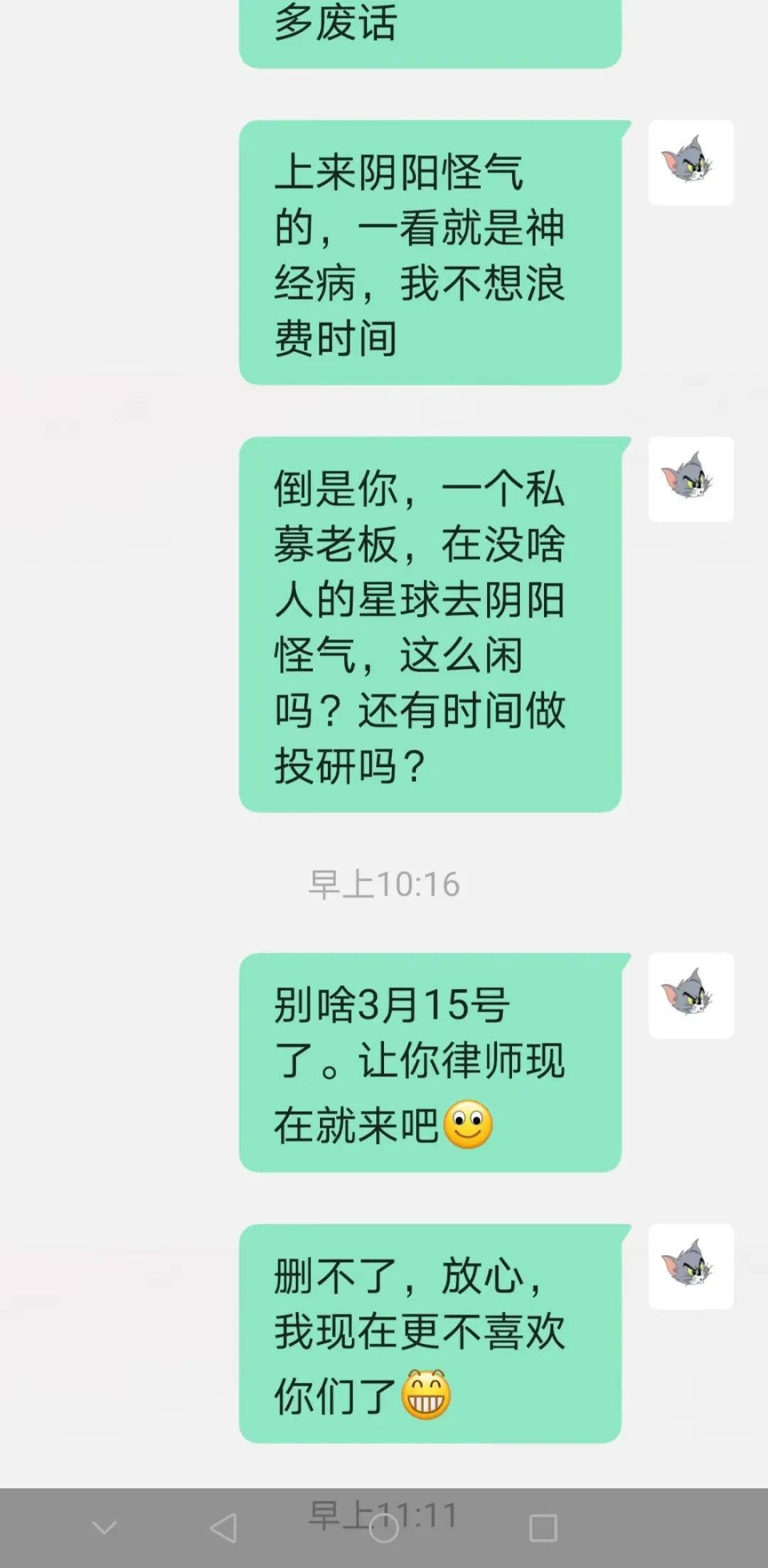Open avatar beside the 上来阴阳怪气 message
This screenshot has width=768, height=1568.
pos(690,163)
